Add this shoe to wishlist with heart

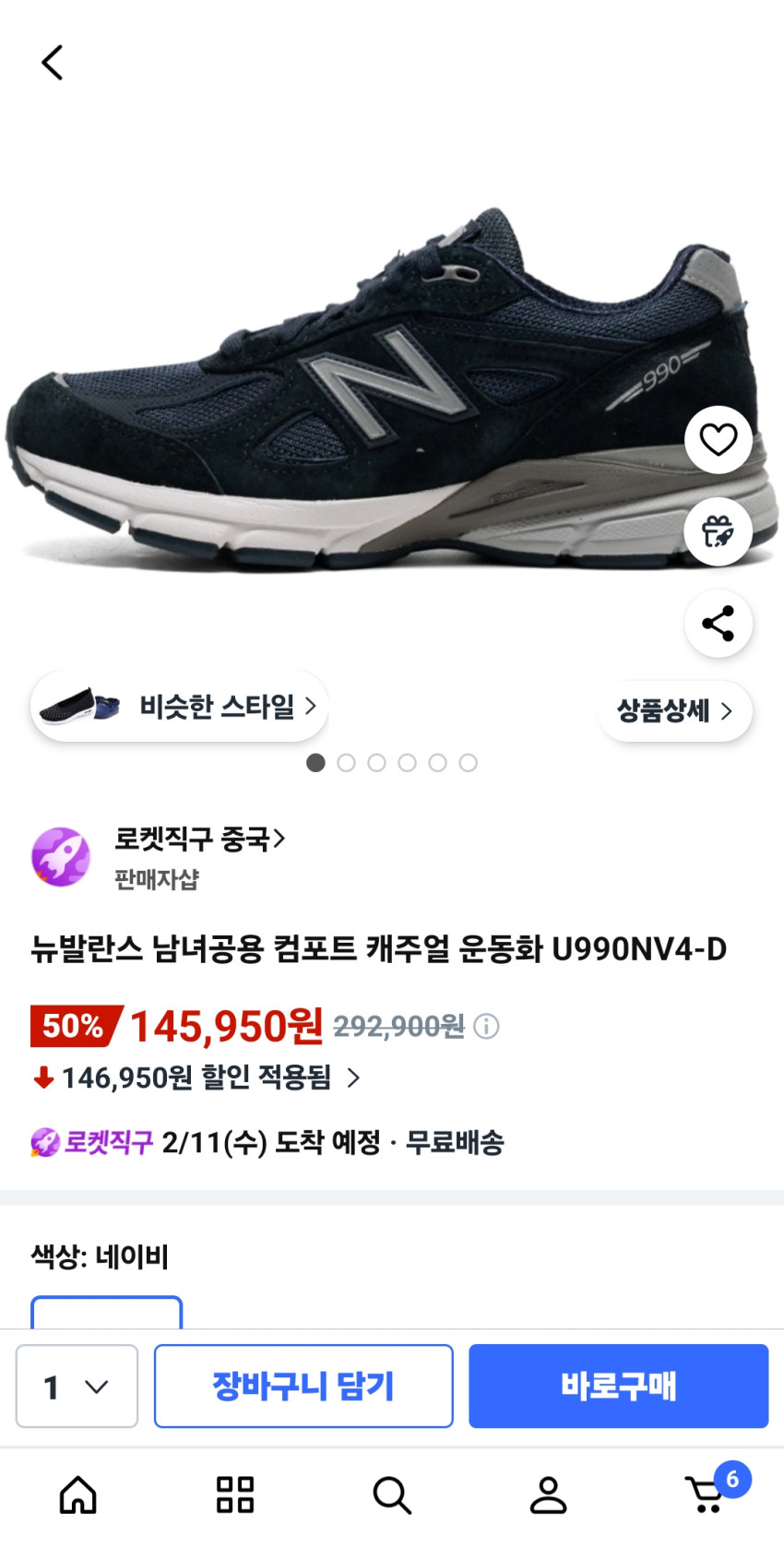pyautogui.click(x=718, y=440)
